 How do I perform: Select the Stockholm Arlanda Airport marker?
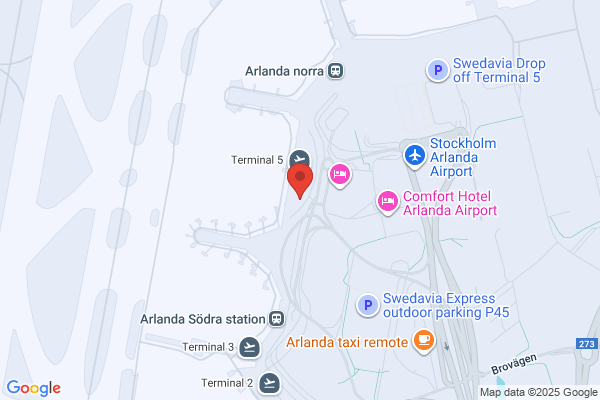click(415, 157)
